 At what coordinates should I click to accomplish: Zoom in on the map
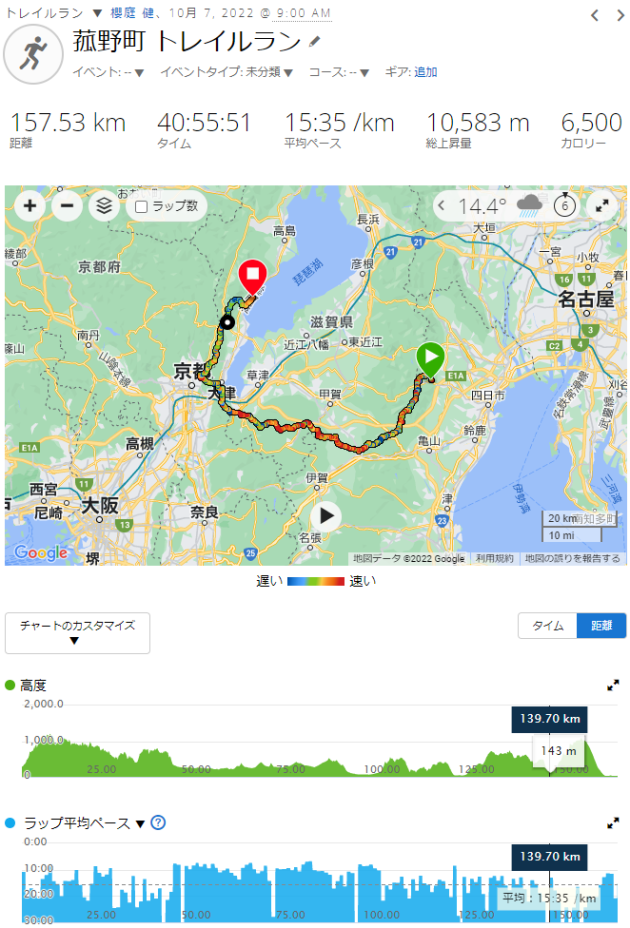(30, 207)
